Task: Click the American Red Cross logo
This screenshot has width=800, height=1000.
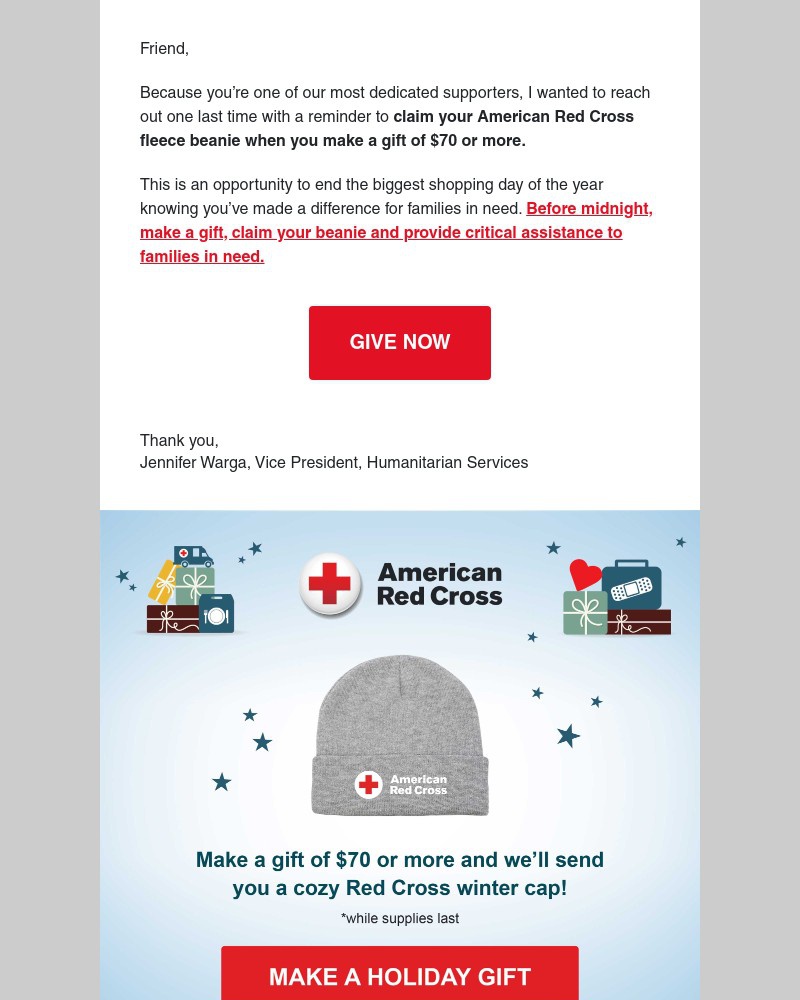Action: click(x=400, y=585)
